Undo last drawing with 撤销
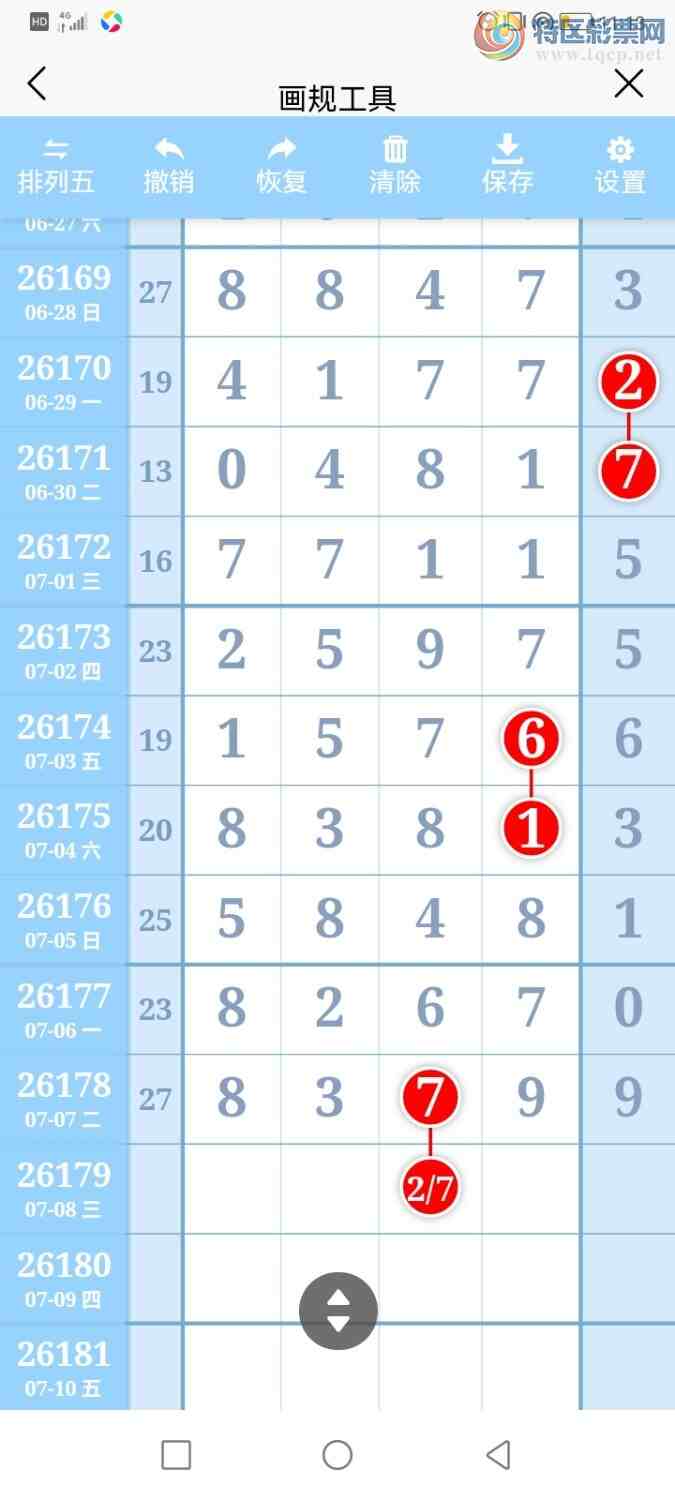 (x=169, y=167)
